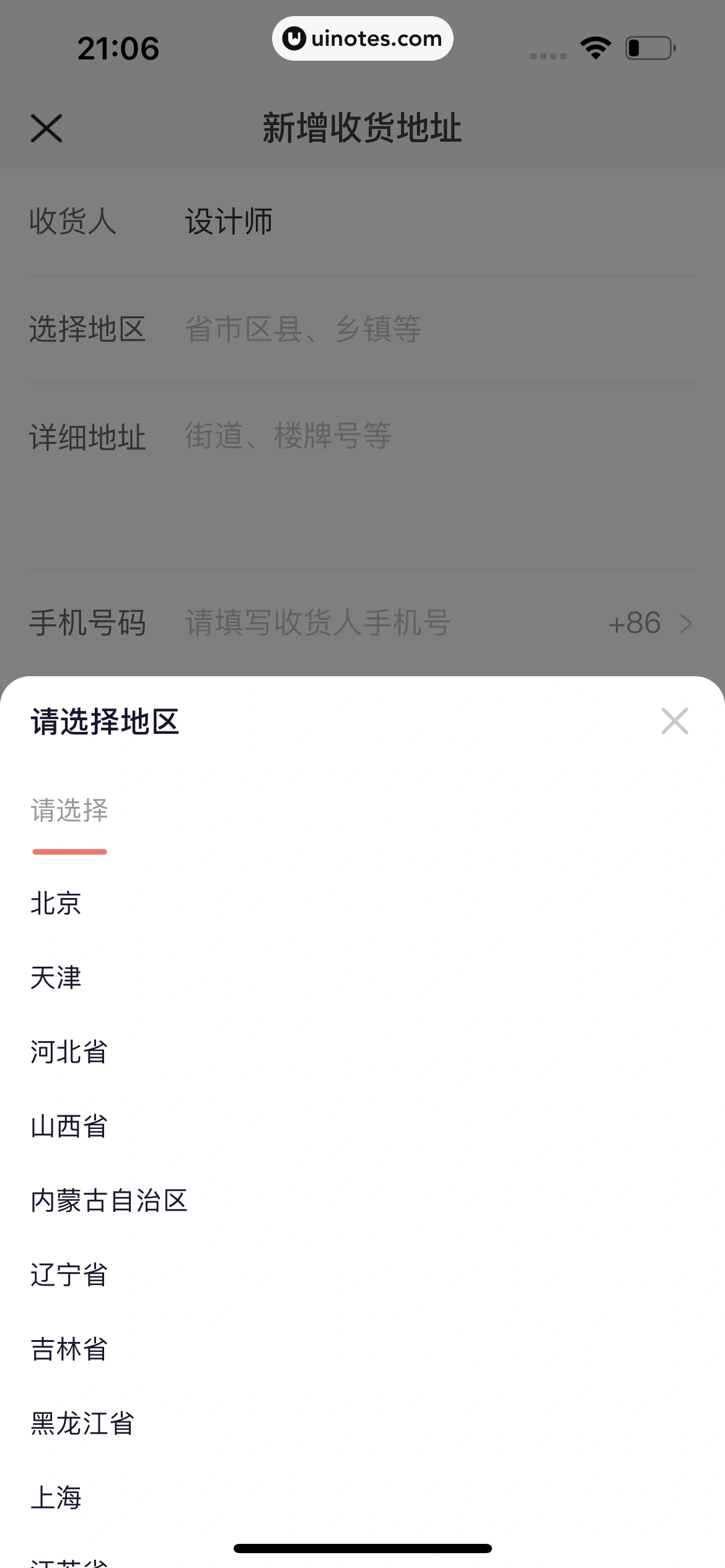
Task: Select 北京 from the region list
Action: coord(56,904)
